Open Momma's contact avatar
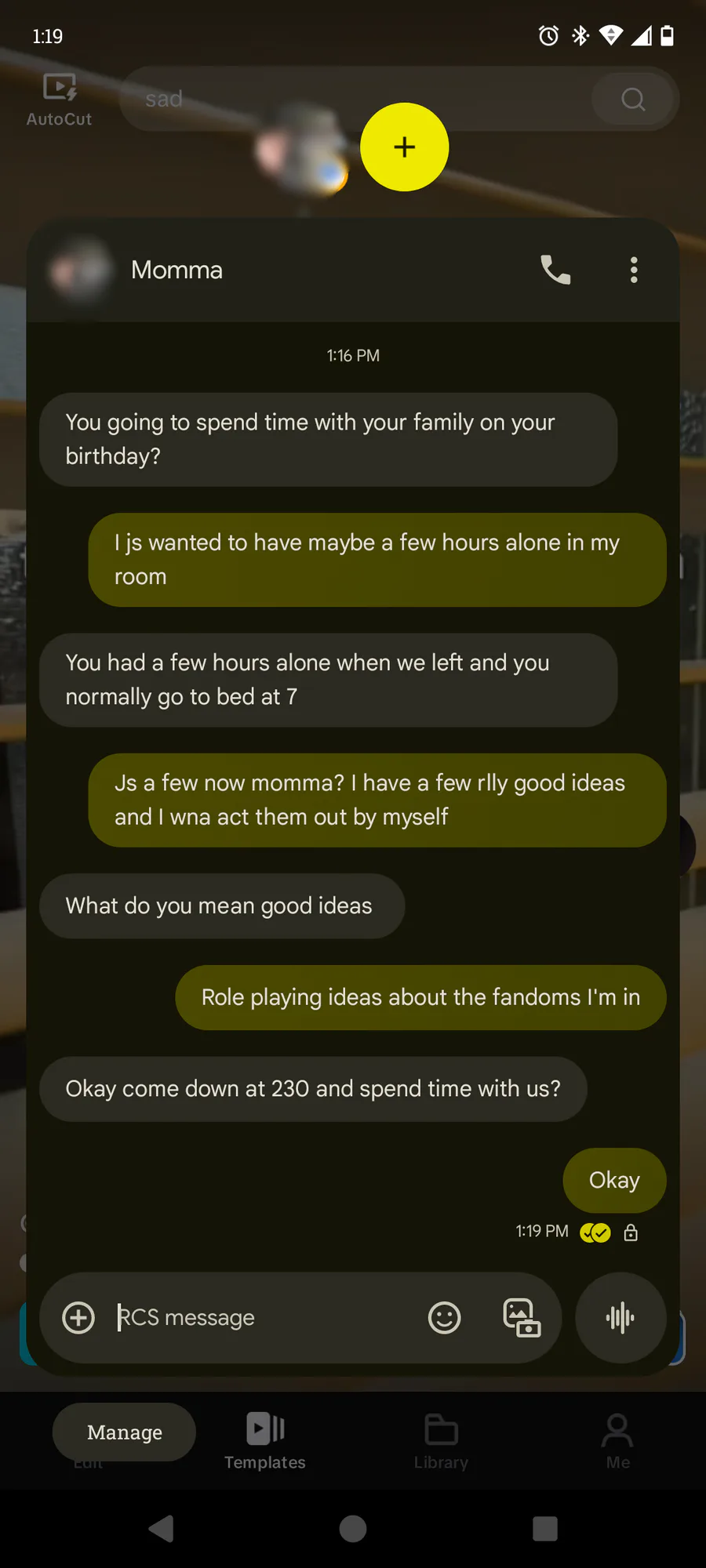The image size is (706, 1568). coord(81,270)
